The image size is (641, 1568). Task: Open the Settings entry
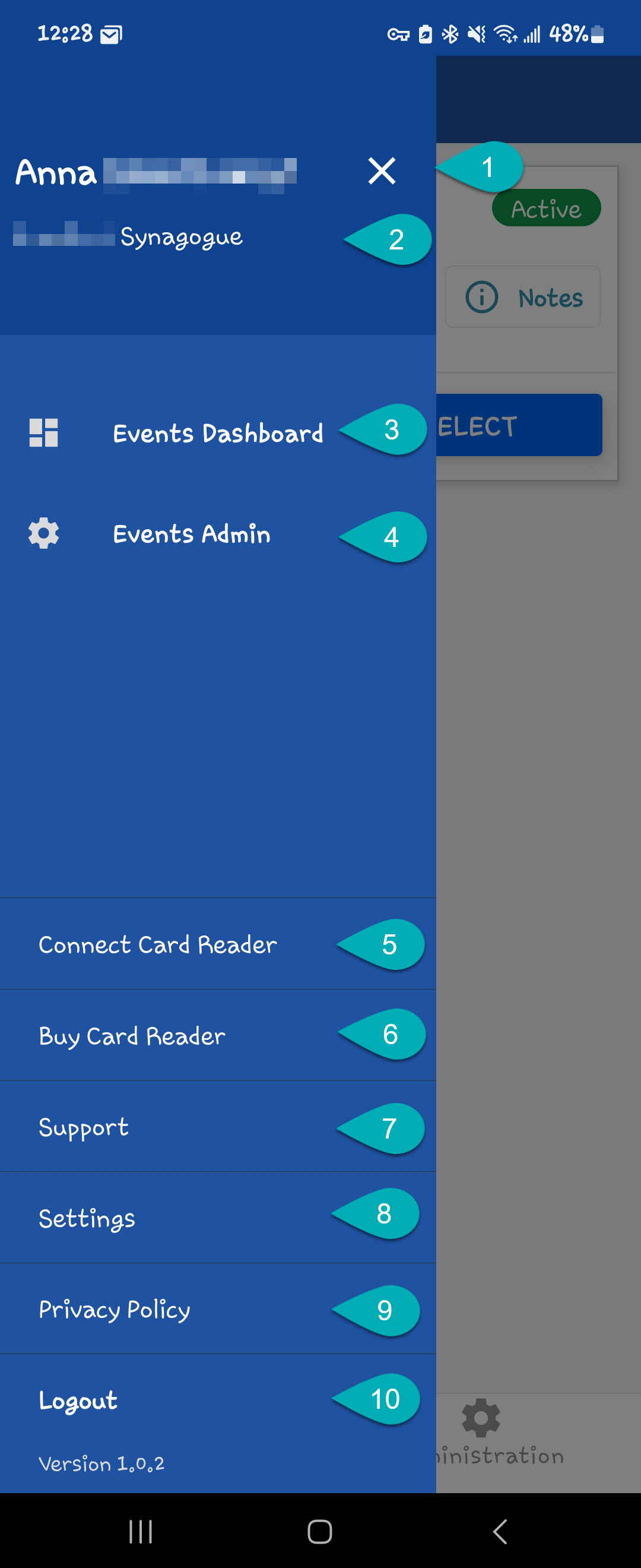coord(87,1219)
